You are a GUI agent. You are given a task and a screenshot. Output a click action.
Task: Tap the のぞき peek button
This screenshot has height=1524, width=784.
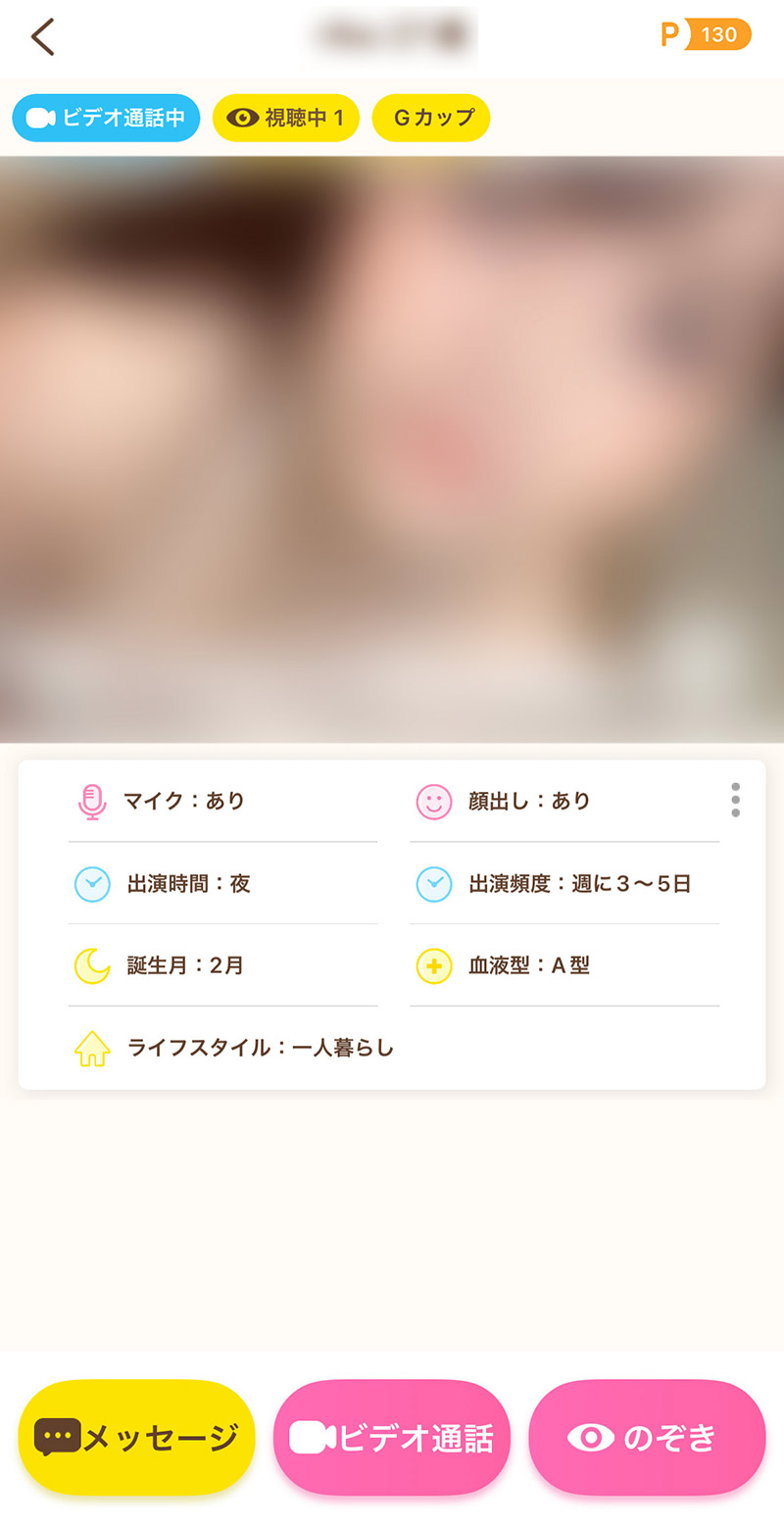click(647, 1437)
